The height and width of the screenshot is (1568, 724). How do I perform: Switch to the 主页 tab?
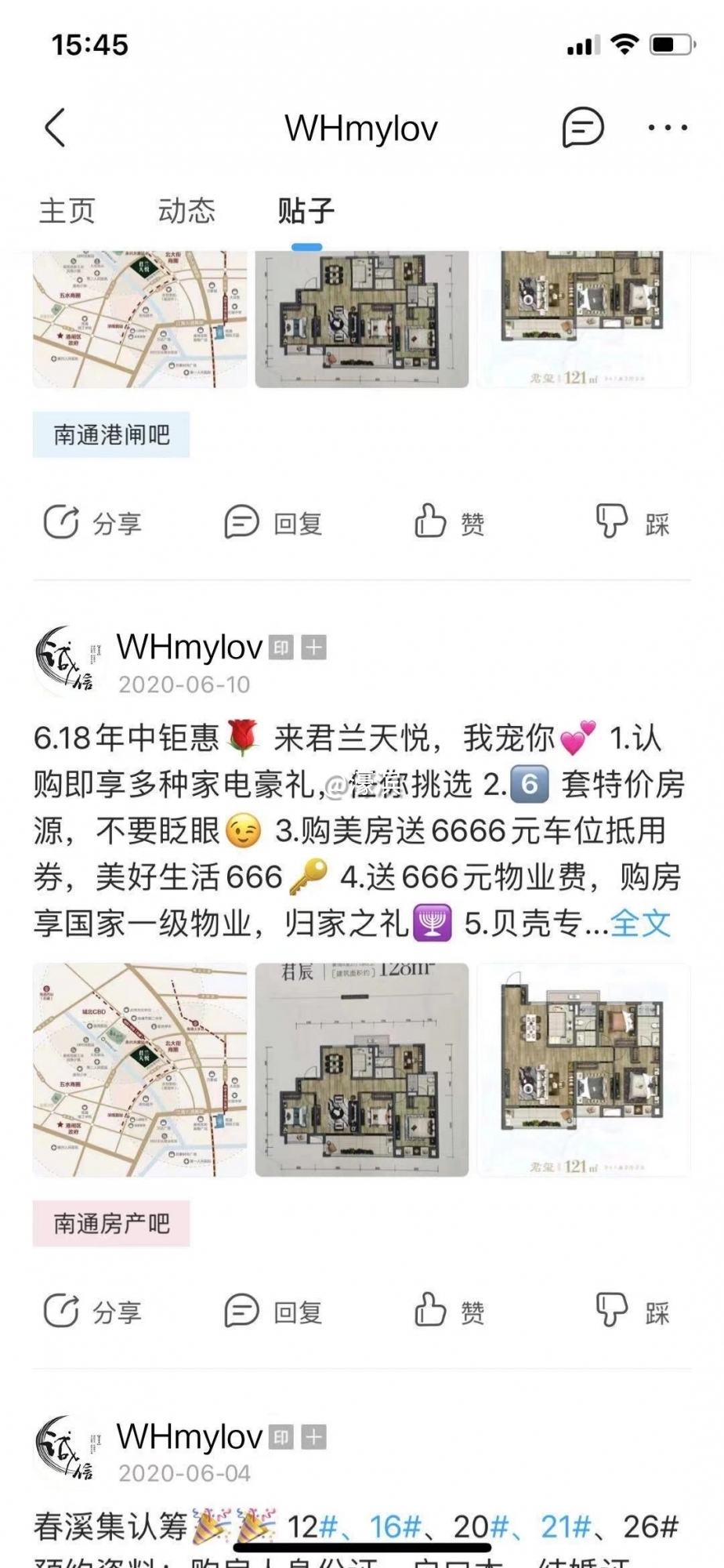click(67, 211)
